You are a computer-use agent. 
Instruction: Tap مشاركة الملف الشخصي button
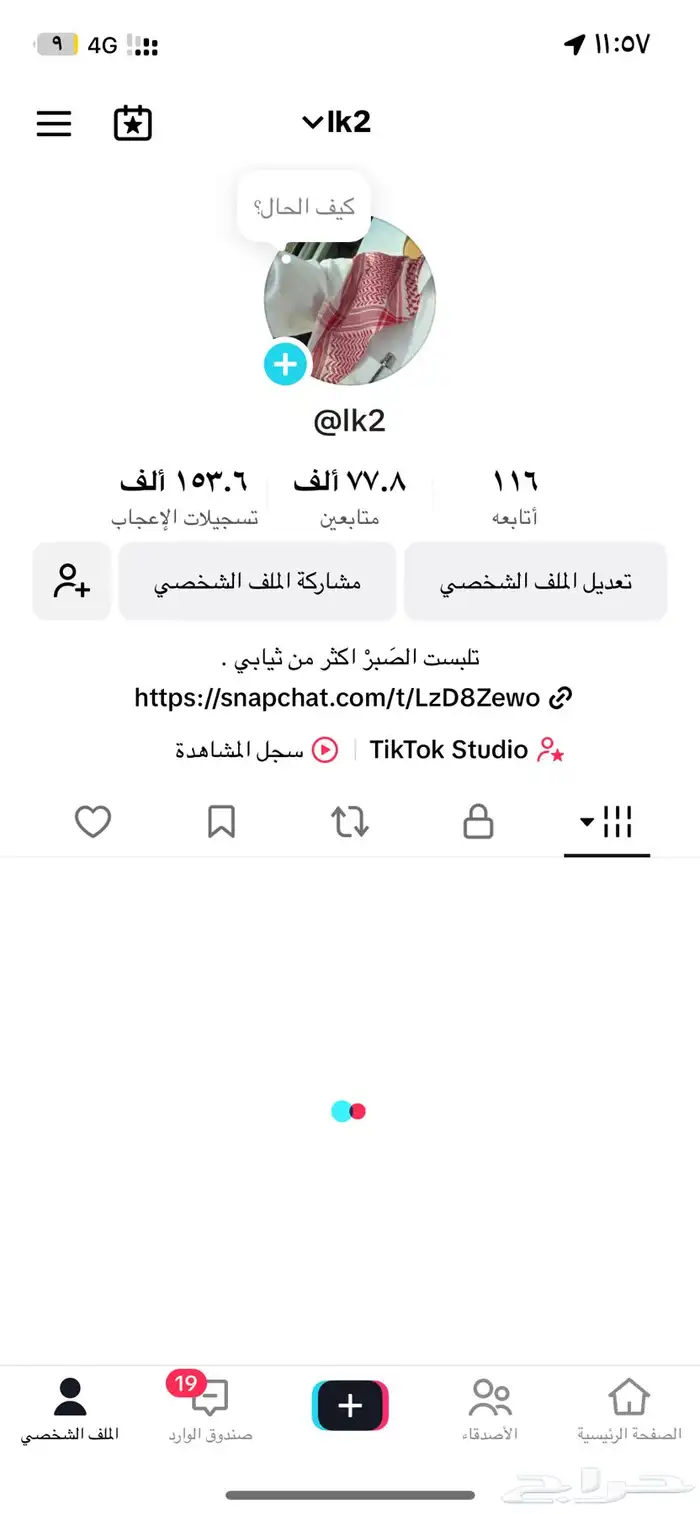(257, 582)
